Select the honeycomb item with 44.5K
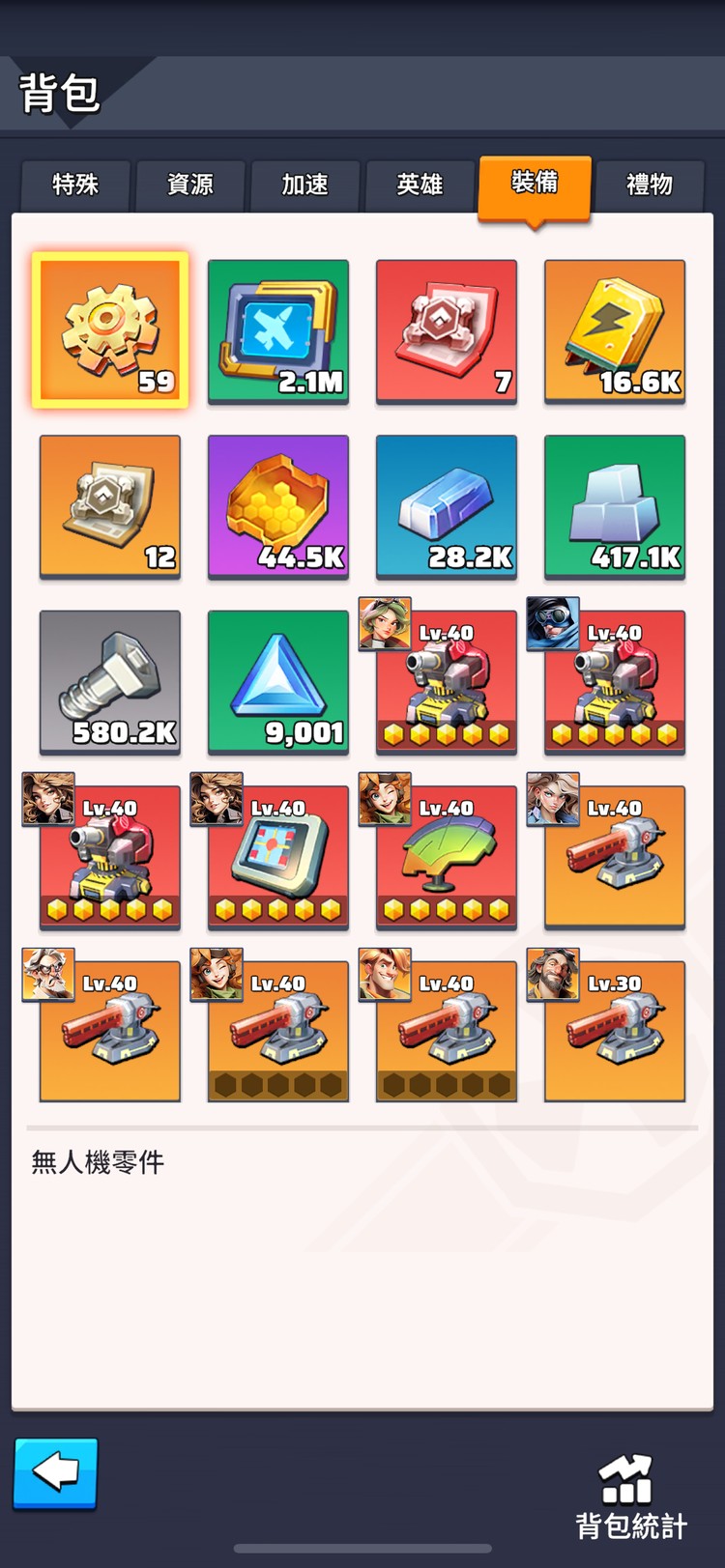Image resolution: width=725 pixels, height=1568 pixels. click(x=278, y=506)
